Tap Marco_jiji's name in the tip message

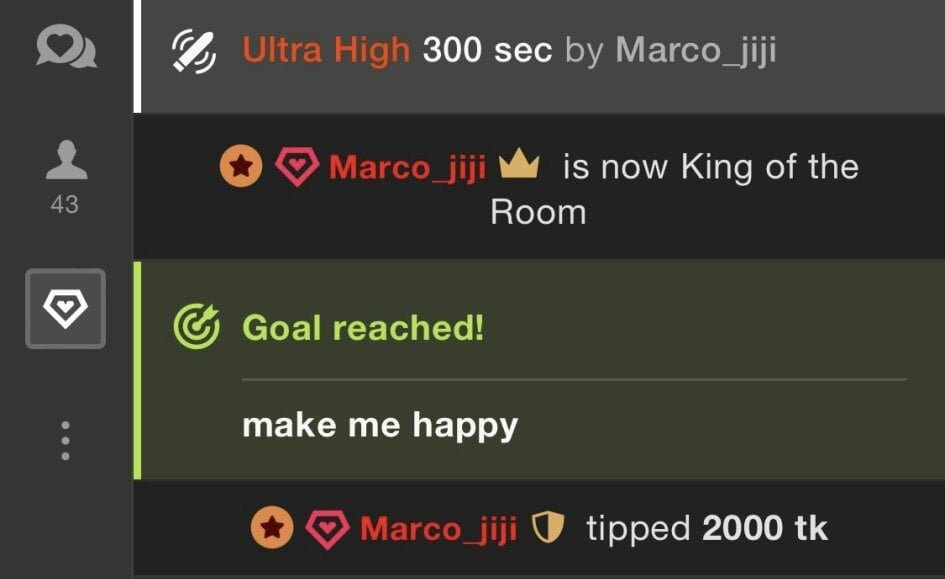[438, 528]
